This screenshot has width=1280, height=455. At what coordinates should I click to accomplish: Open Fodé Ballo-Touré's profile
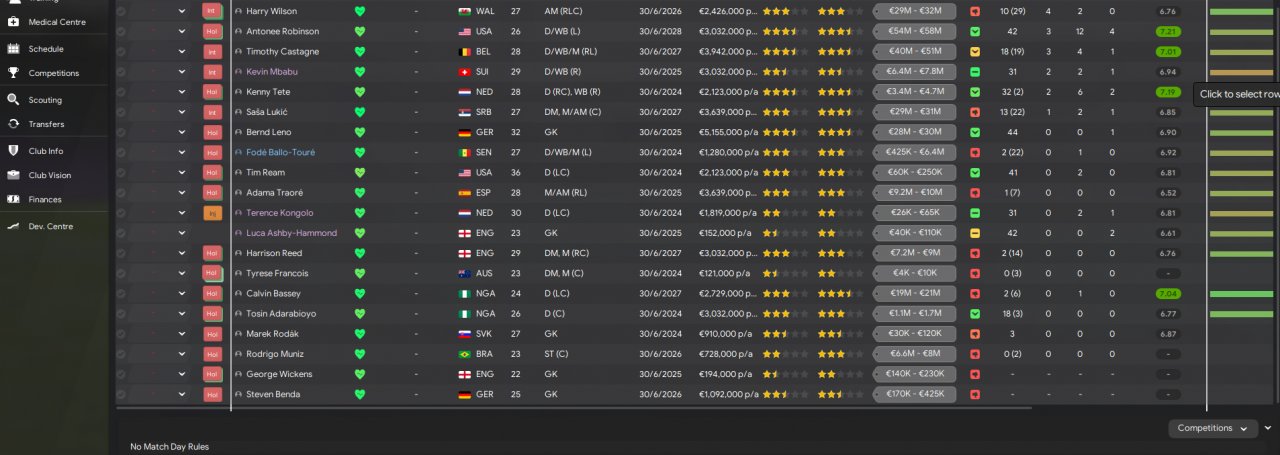pyautogui.click(x=280, y=152)
